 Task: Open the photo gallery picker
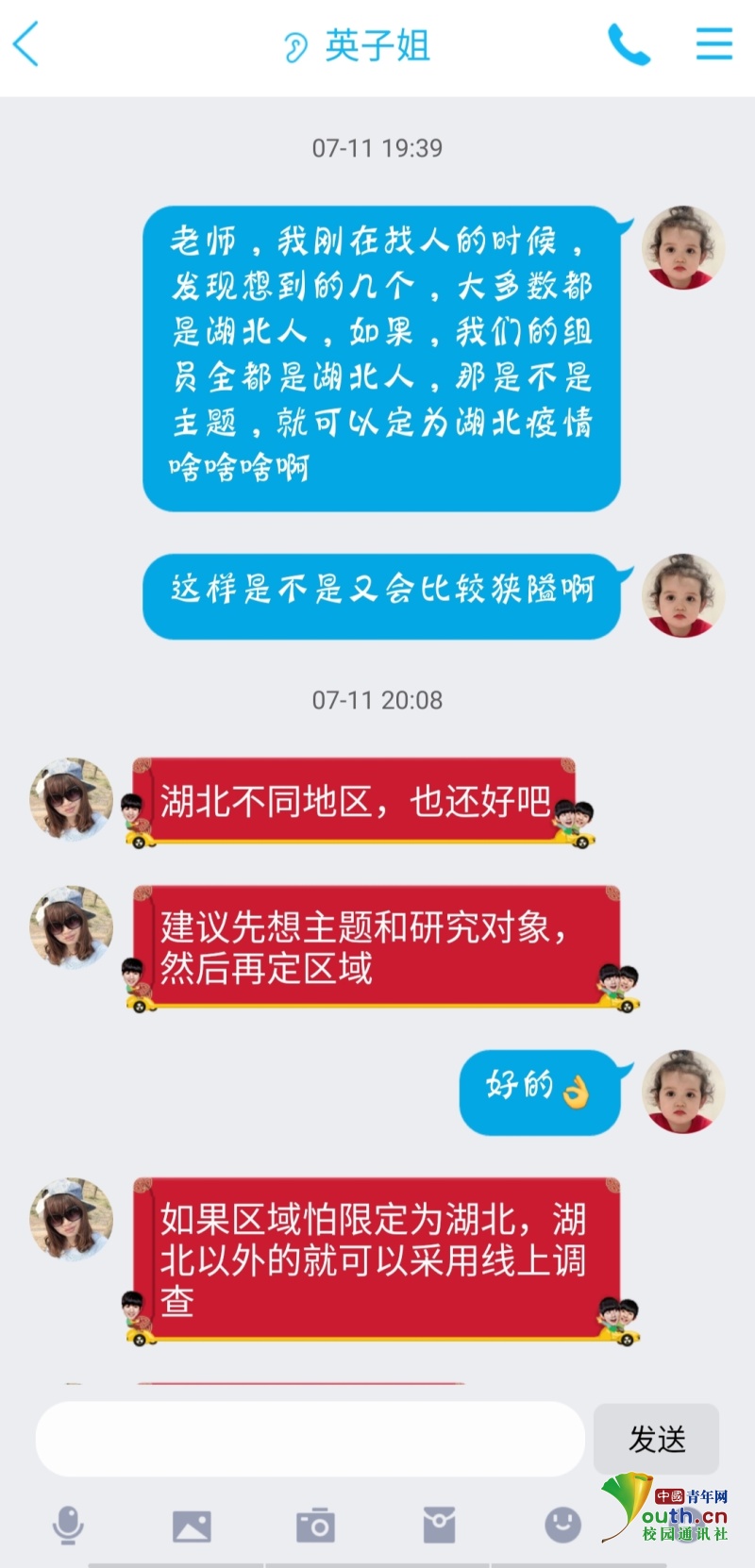[192, 1525]
